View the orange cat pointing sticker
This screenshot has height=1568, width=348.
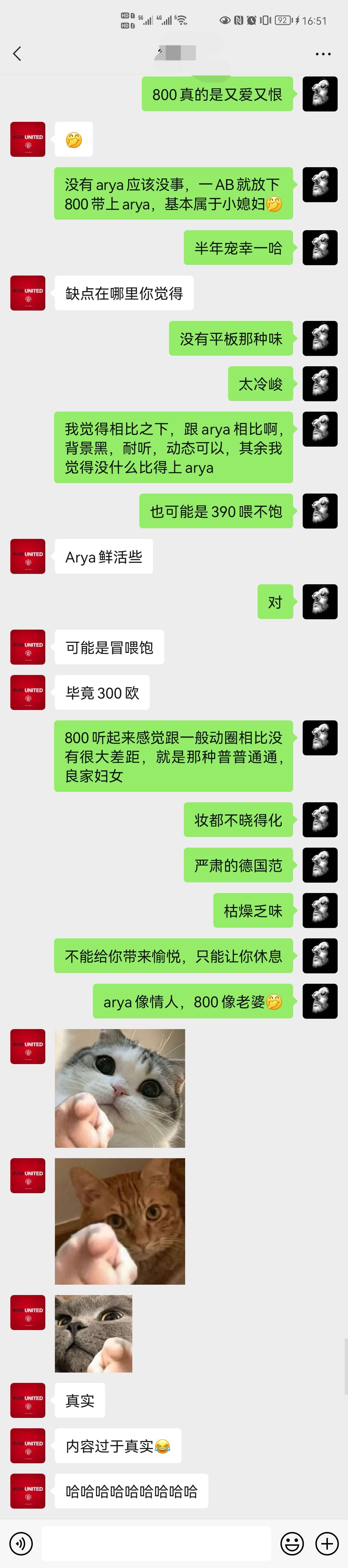coord(120,1221)
